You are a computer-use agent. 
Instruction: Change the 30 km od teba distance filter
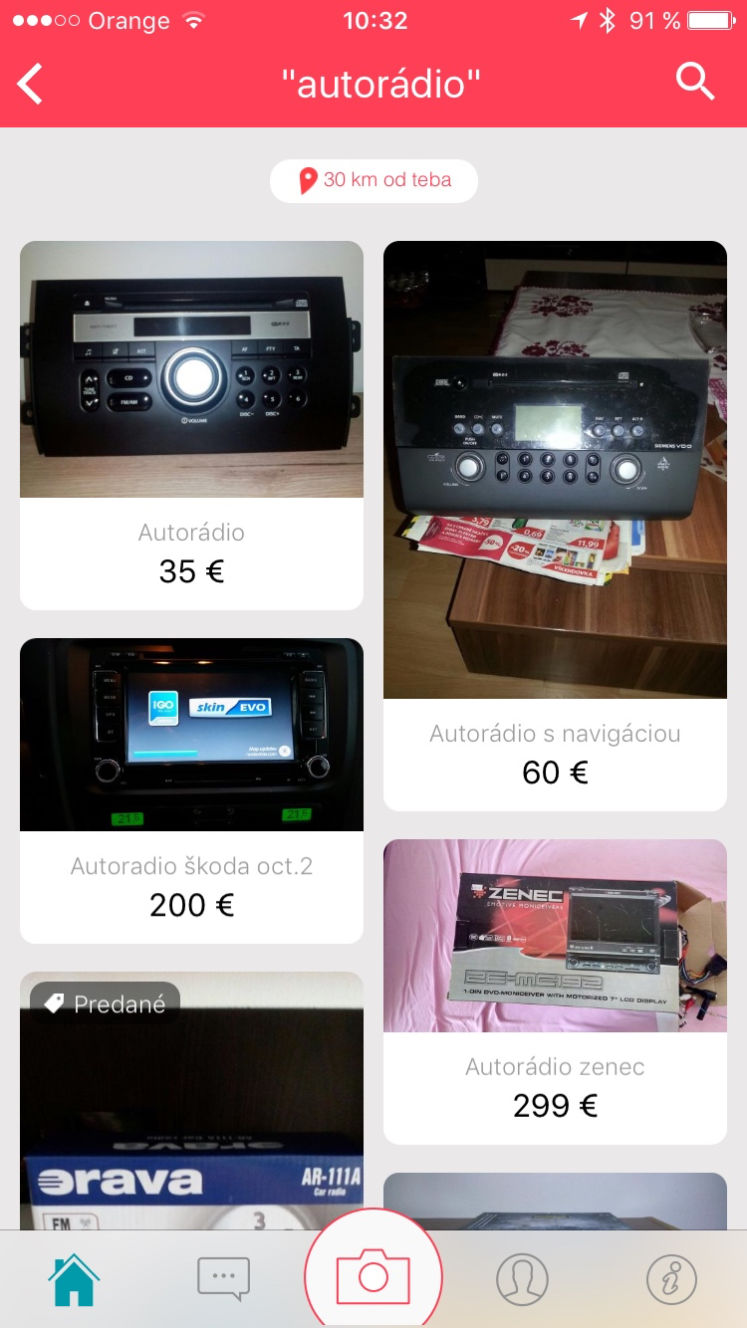[x=374, y=180]
